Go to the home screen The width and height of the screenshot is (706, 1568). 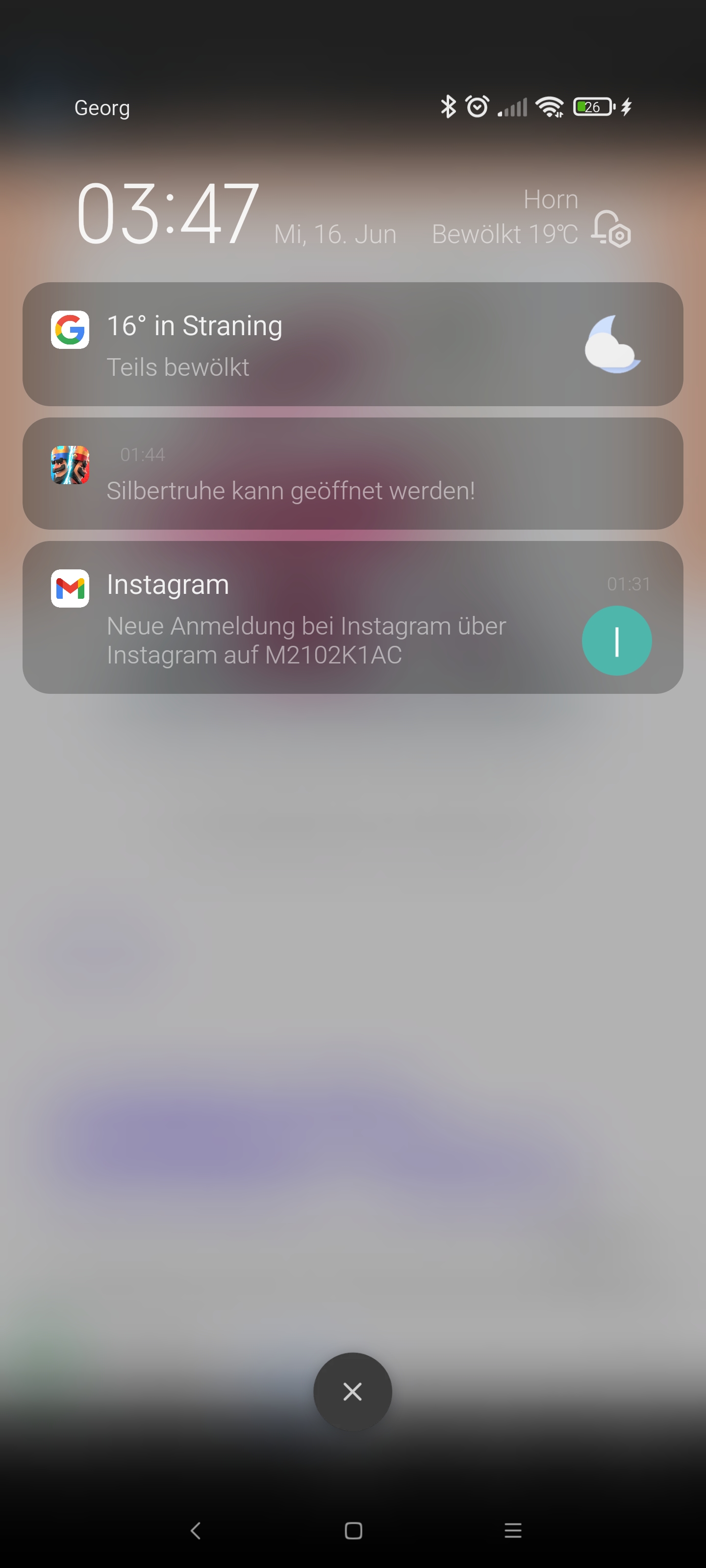353,1530
